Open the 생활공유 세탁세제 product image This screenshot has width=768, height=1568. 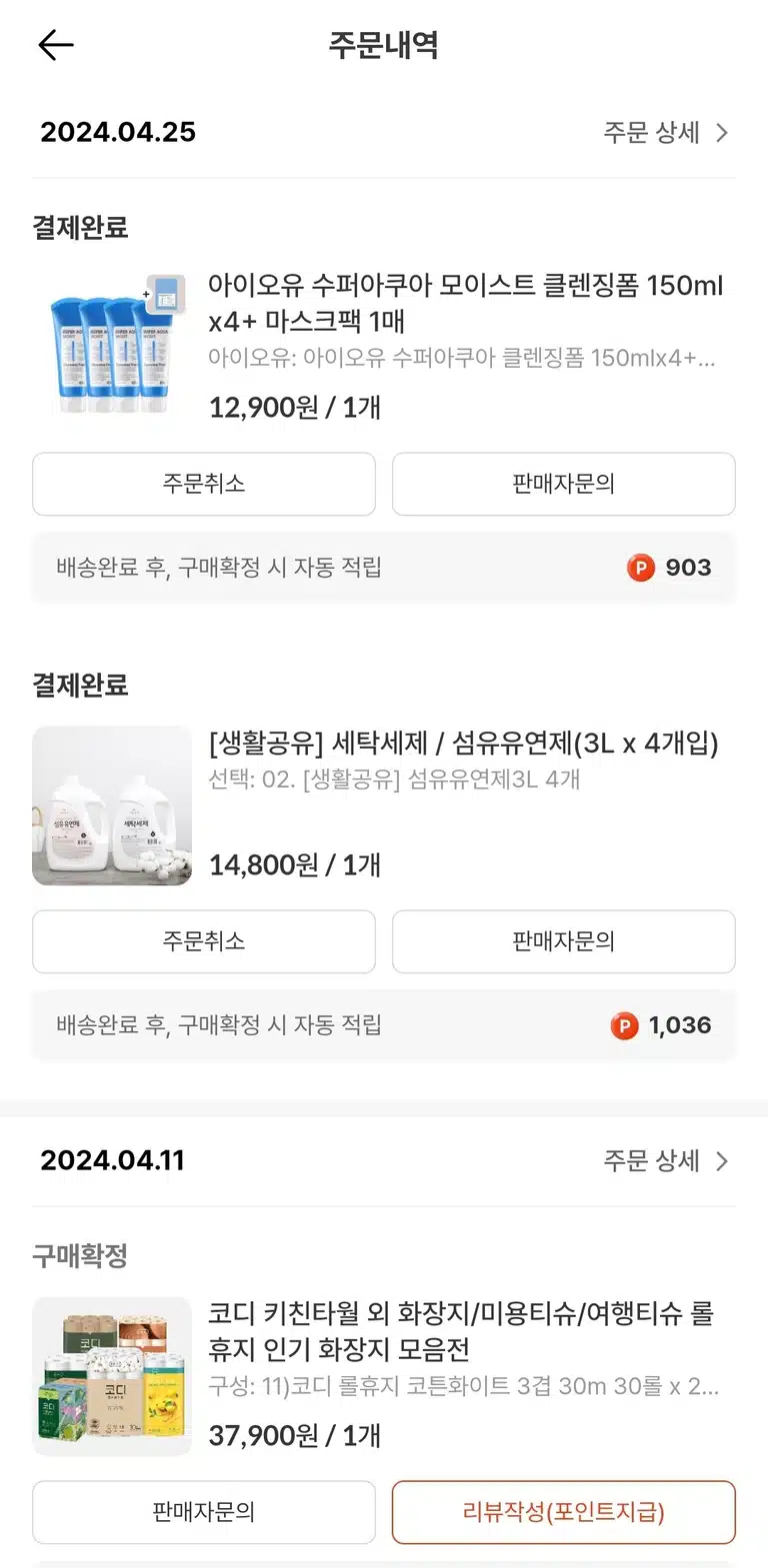[x=112, y=805]
